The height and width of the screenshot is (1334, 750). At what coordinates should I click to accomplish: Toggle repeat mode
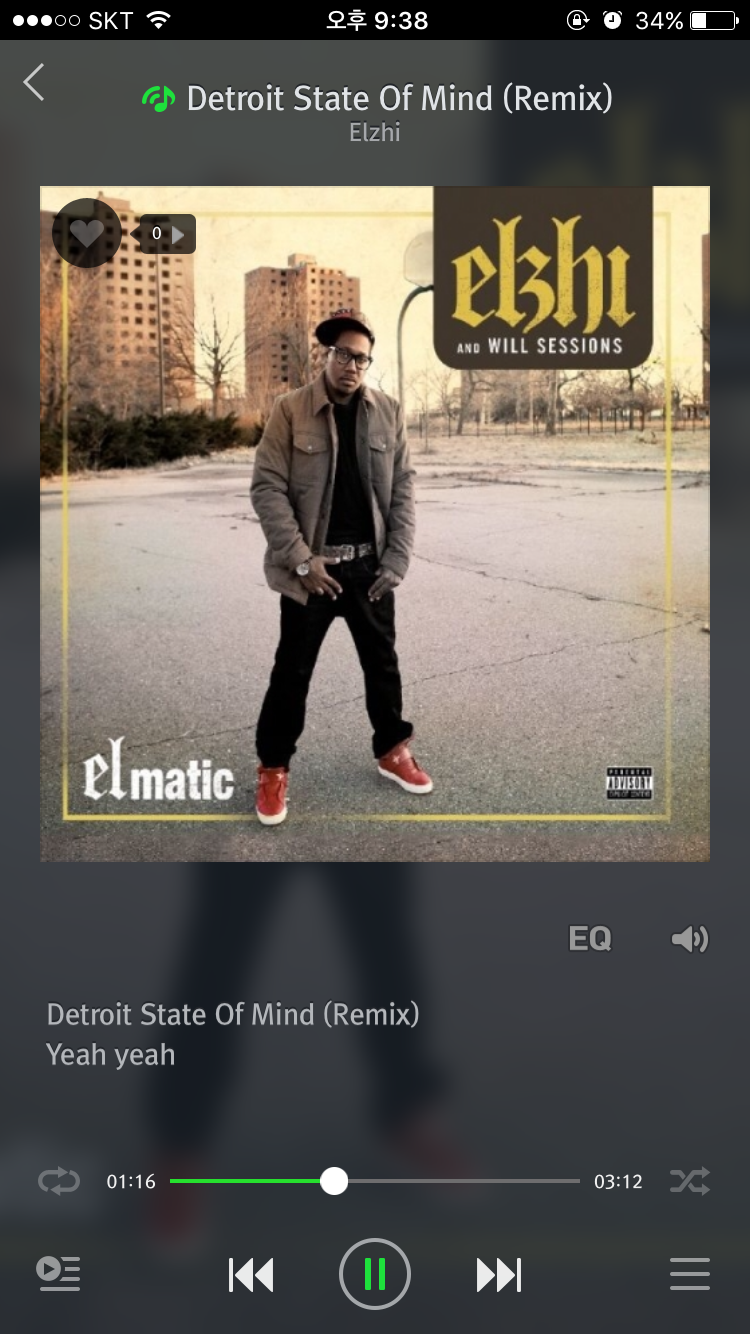[58, 1181]
